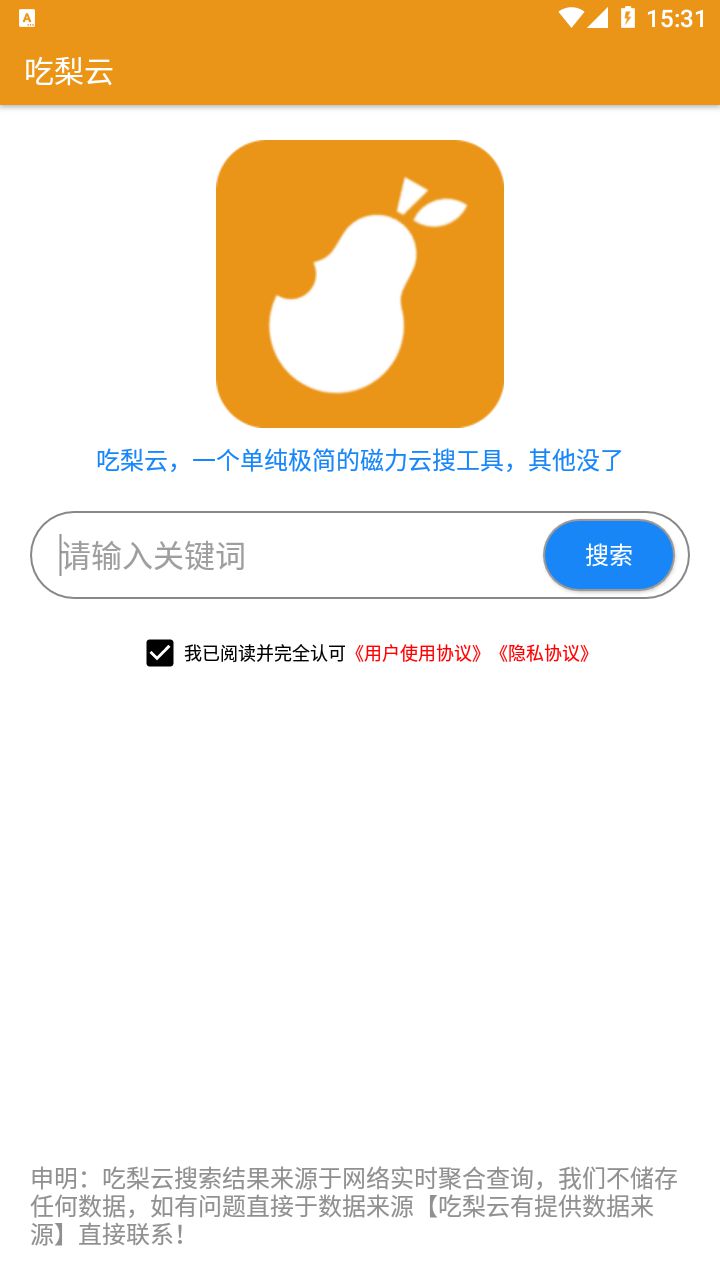Open 《用户使用协议》 user agreement
This screenshot has height=1280, width=720.
coord(421,654)
